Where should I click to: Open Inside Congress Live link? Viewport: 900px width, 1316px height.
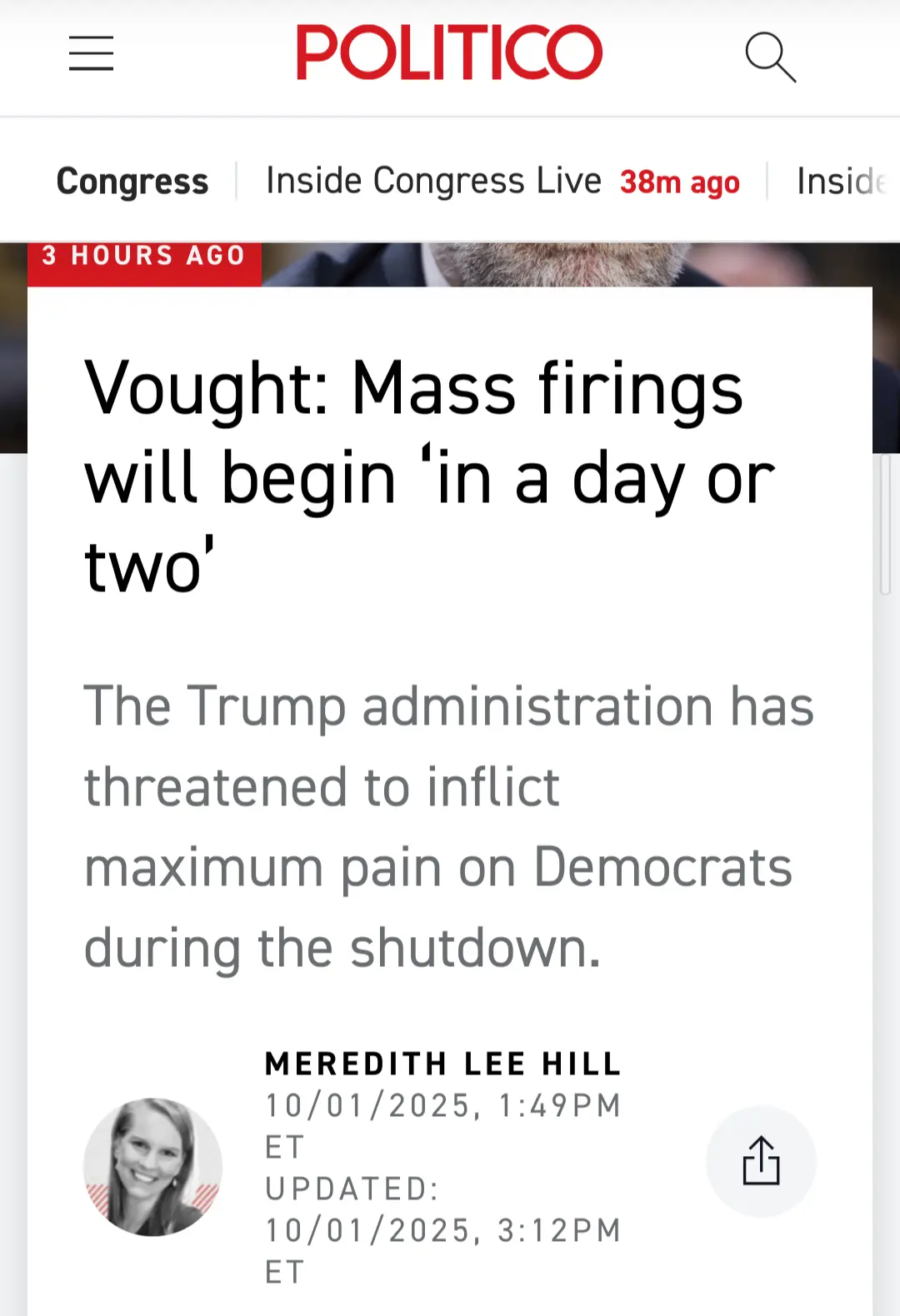433,181
